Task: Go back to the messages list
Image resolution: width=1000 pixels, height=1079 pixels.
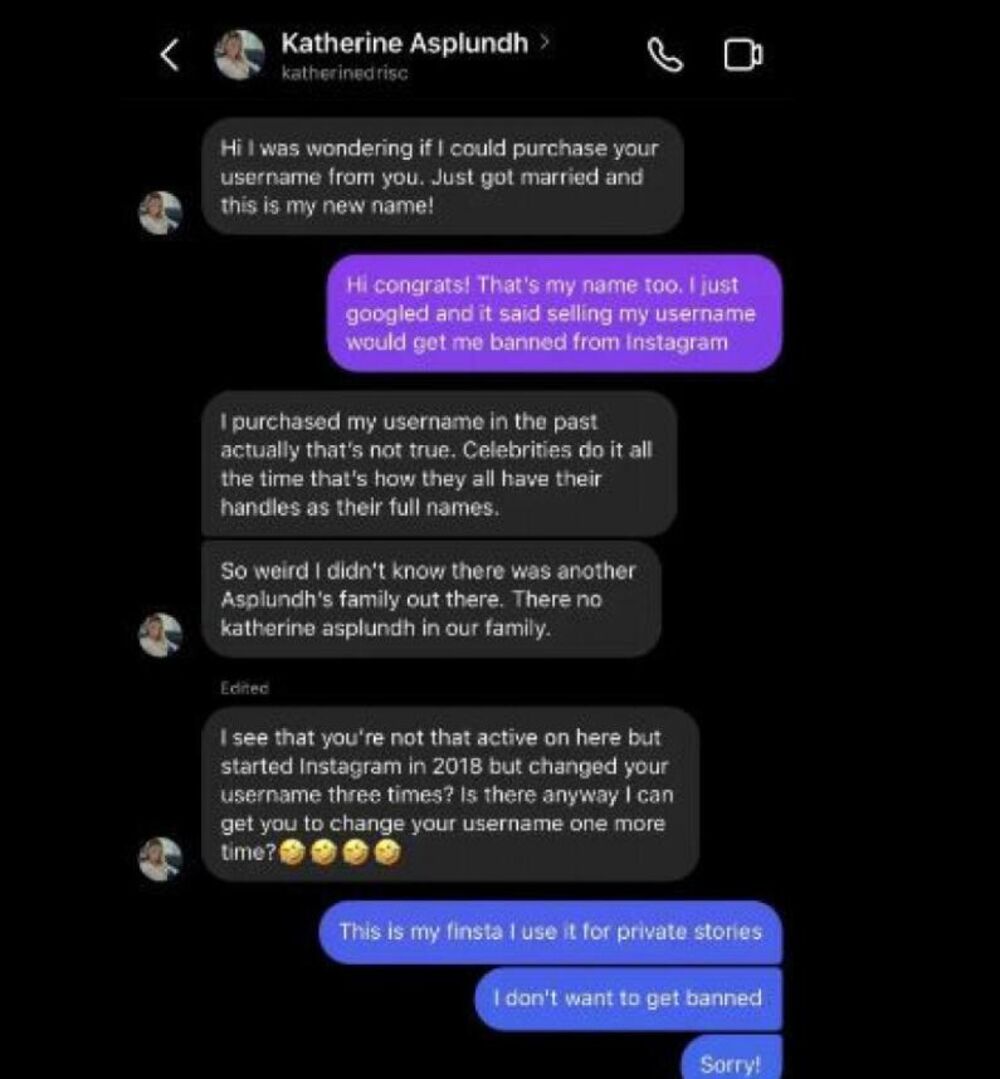Action: (171, 56)
